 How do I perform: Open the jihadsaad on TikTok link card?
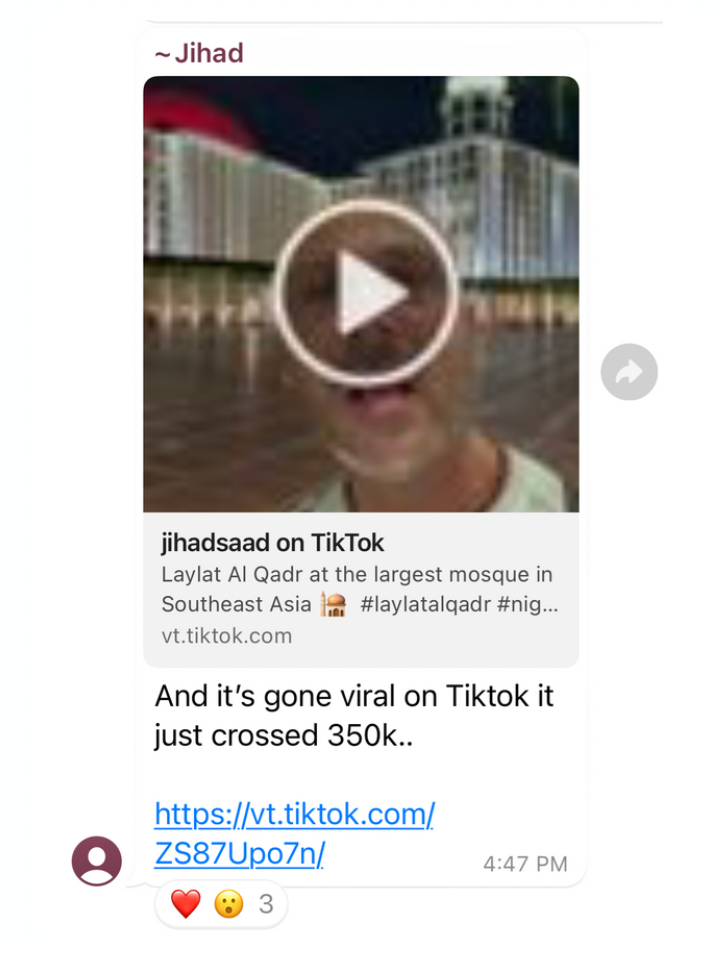coord(360,589)
